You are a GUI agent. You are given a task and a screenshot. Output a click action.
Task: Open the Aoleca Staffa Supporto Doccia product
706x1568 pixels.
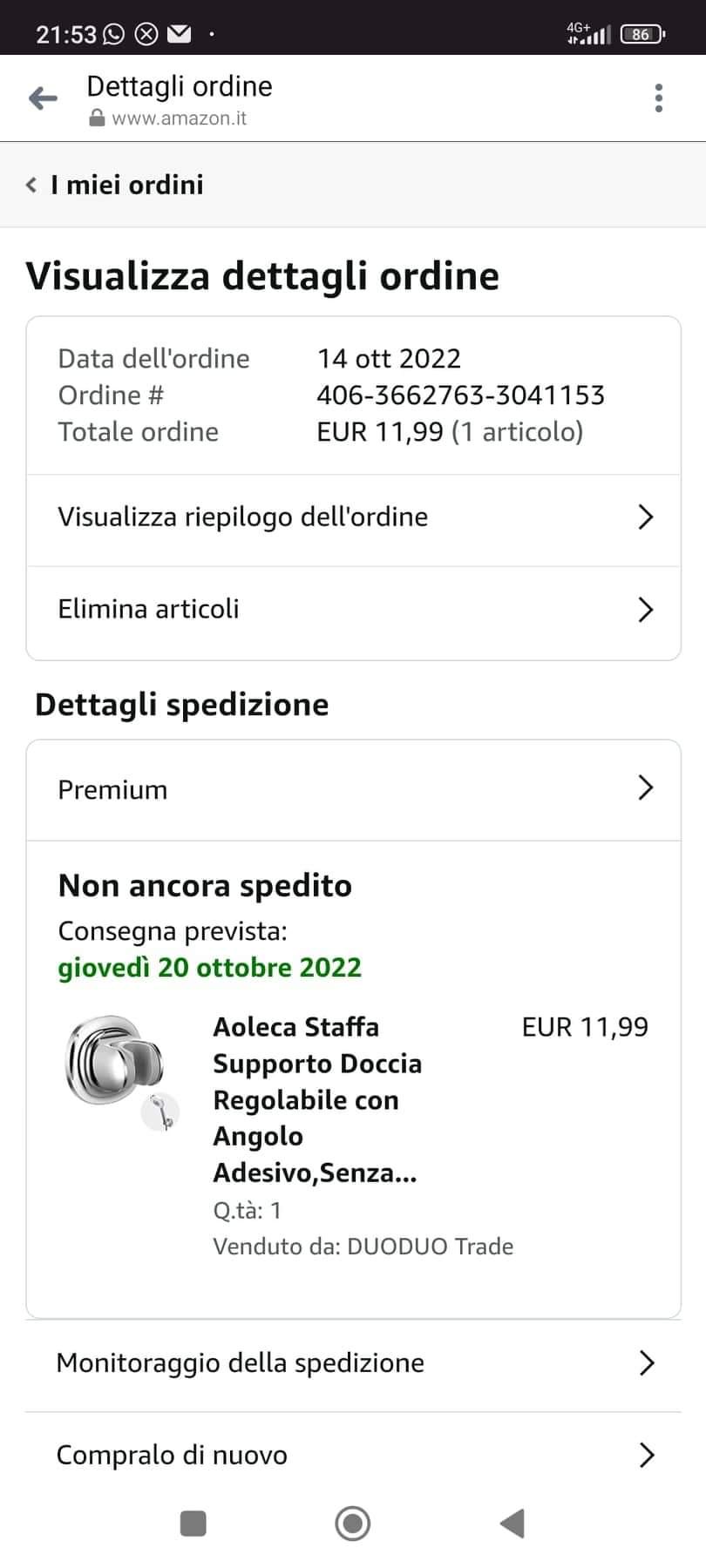[x=317, y=1099]
